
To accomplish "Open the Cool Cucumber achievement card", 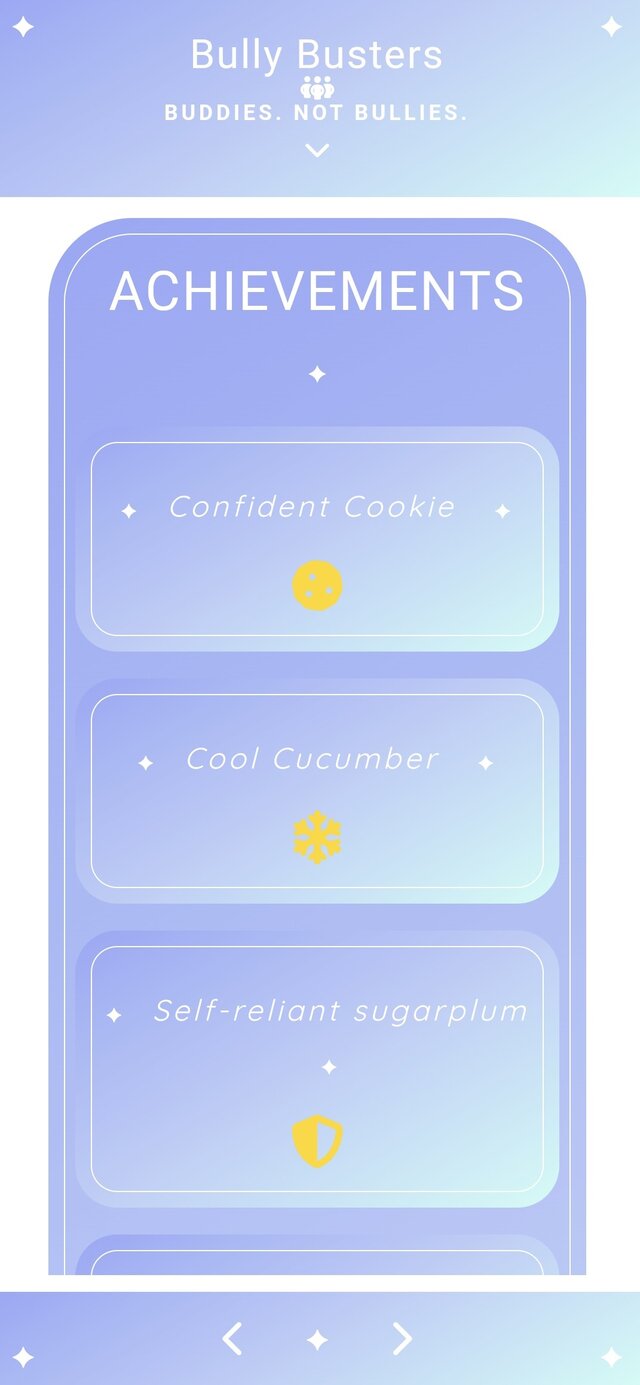I will pos(317,792).
